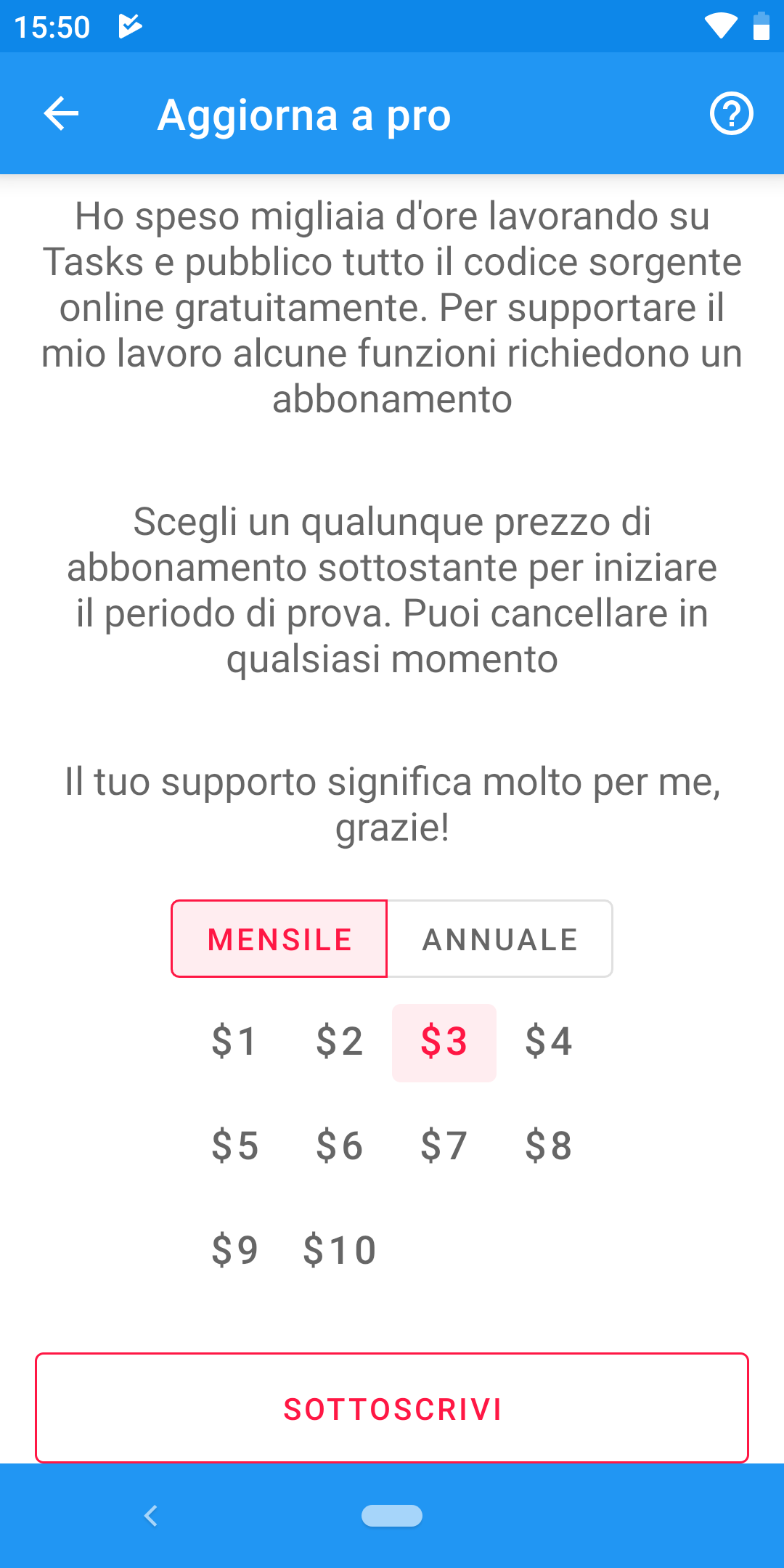Choose the $2 subscription price

[340, 1042]
